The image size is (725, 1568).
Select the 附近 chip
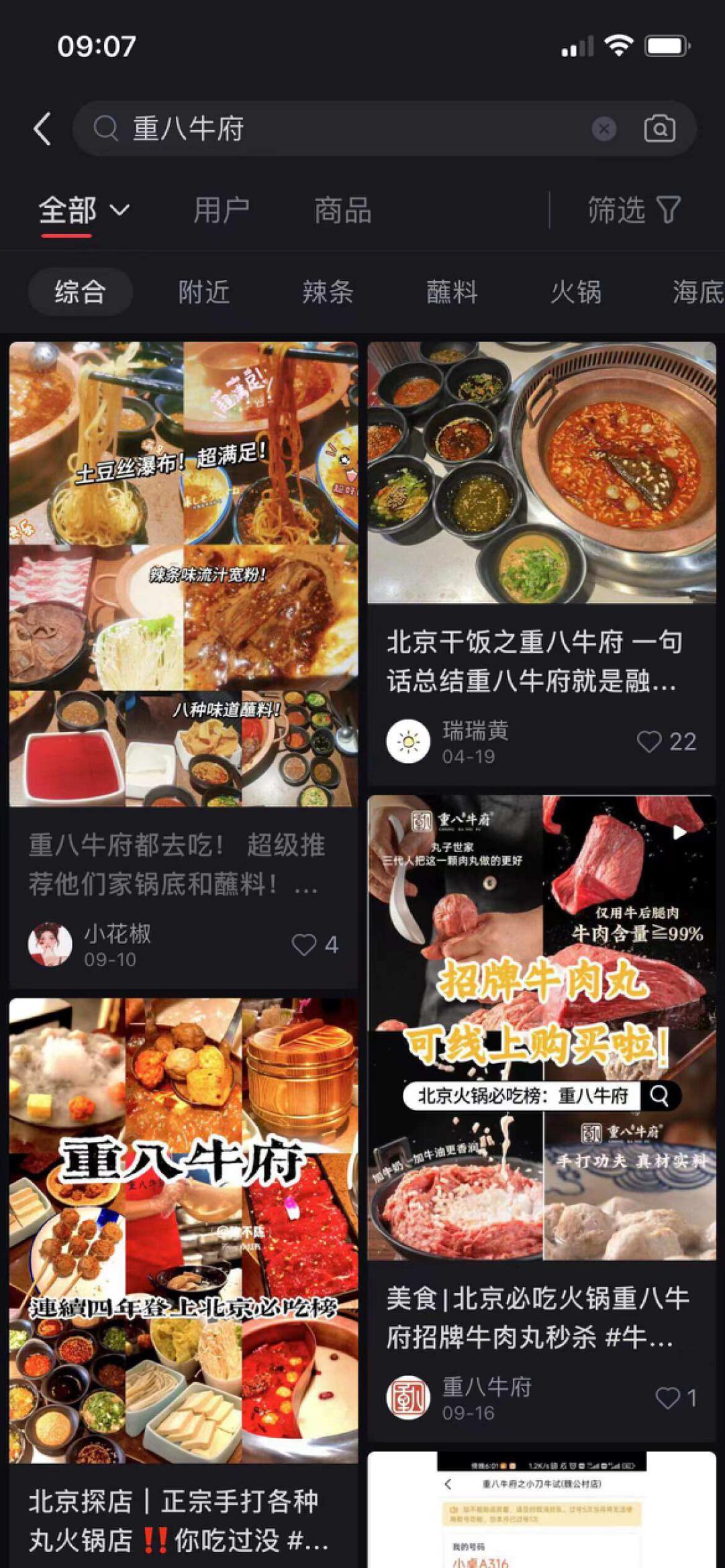(x=203, y=292)
